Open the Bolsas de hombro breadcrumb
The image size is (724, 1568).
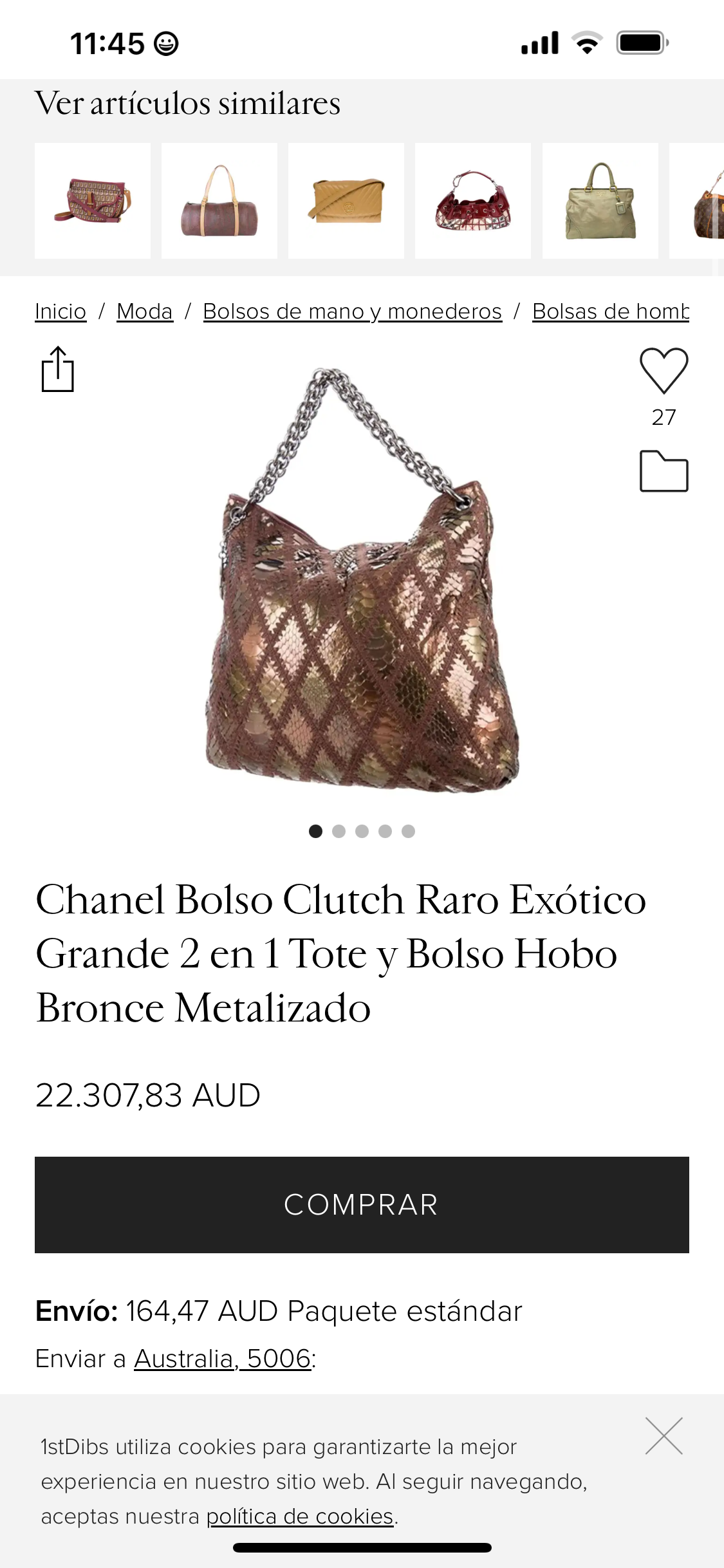pyautogui.click(x=610, y=312)
